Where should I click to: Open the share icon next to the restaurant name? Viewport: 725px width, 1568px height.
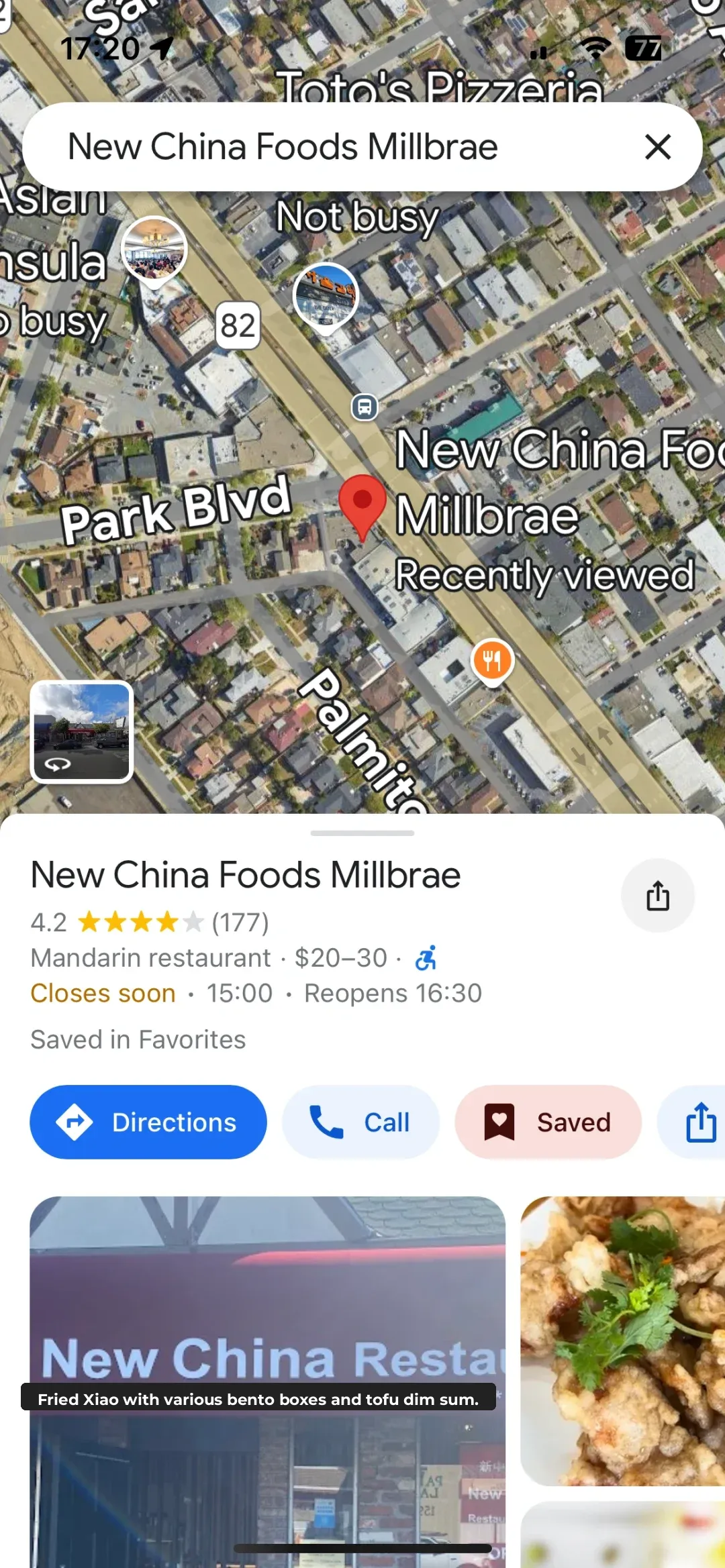click(658, 896)
